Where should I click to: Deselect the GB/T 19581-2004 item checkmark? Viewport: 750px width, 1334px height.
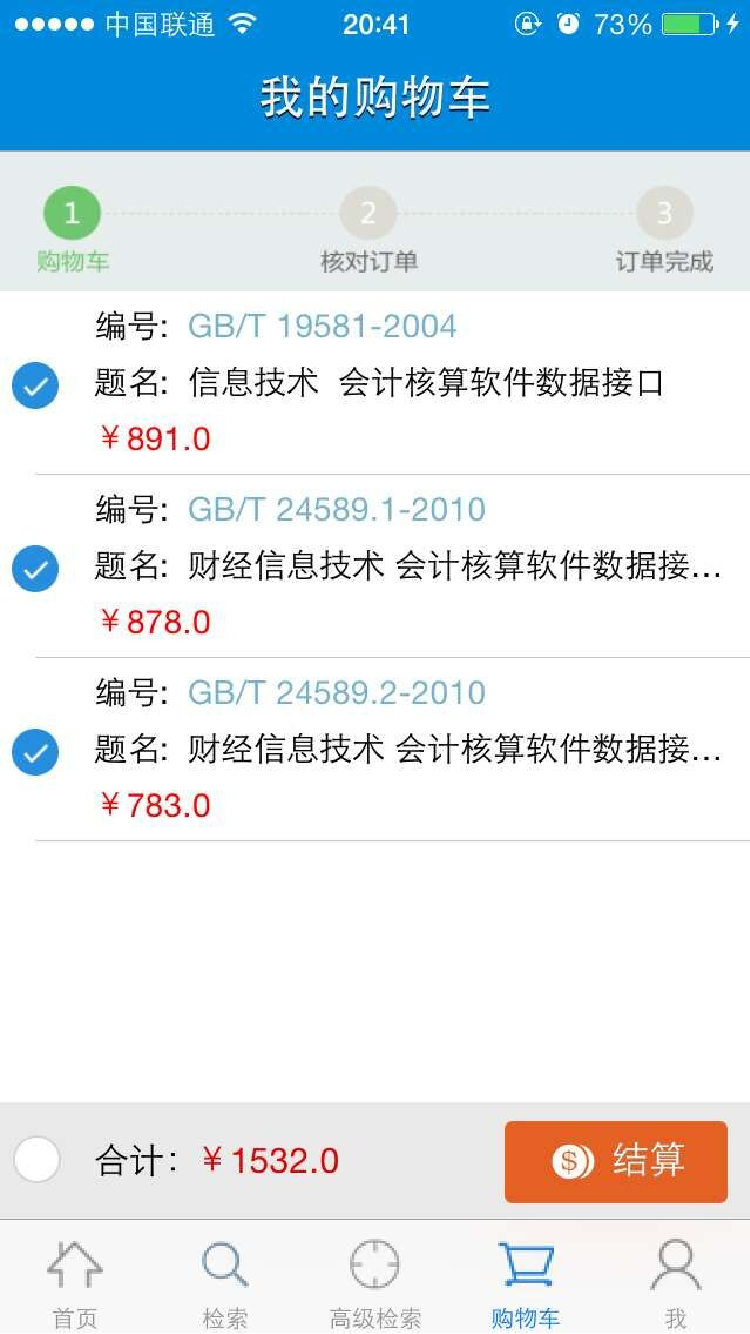click(35, 385)
